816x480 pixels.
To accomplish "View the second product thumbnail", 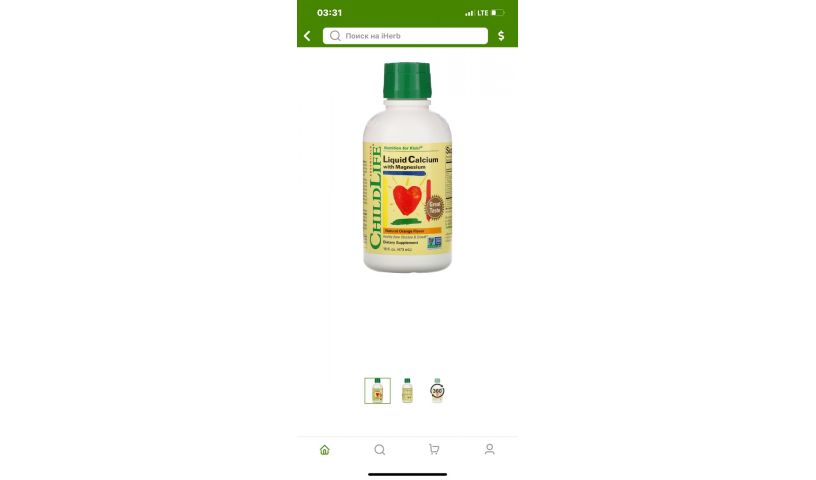I will [x=407, y=390].
